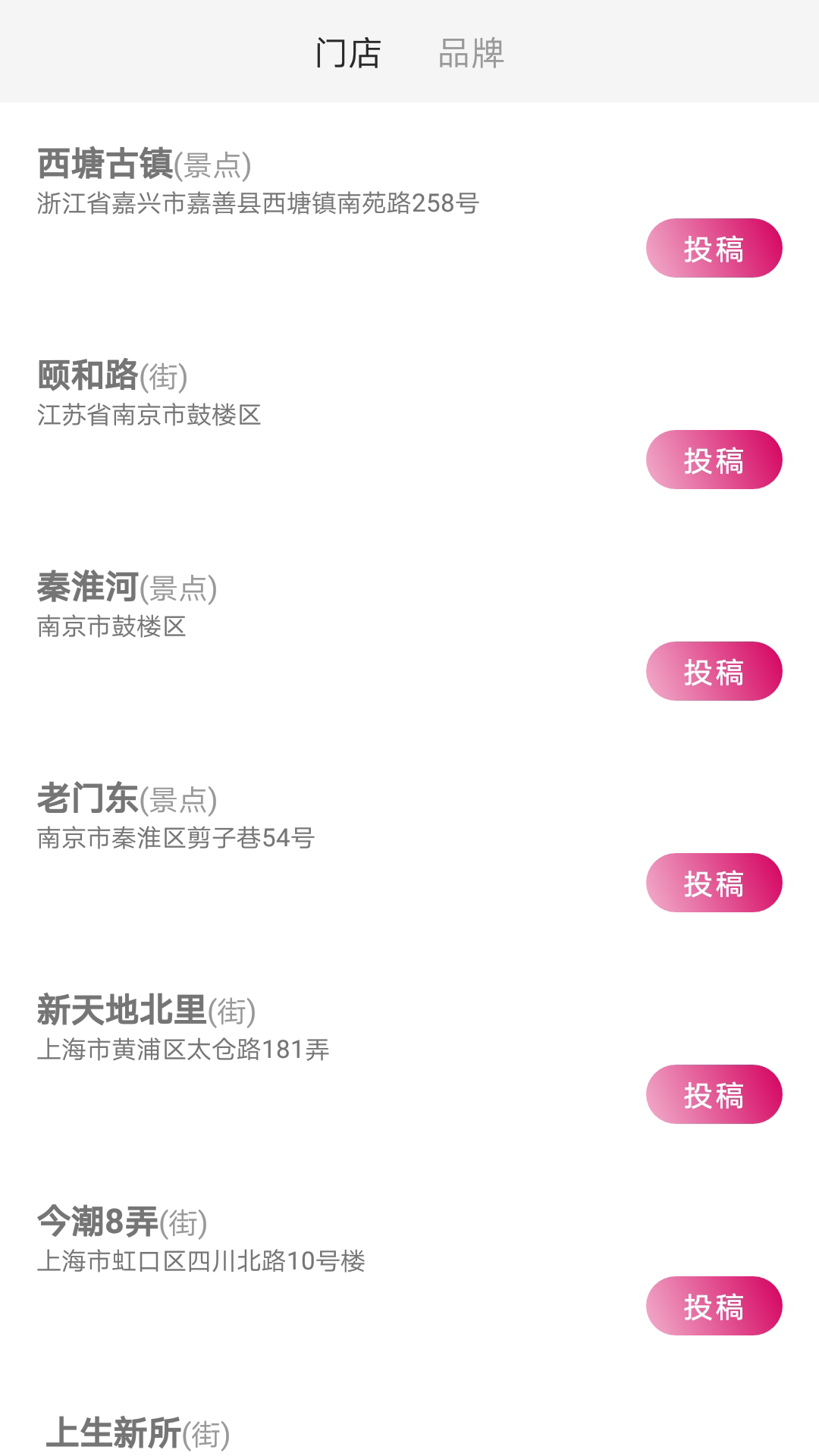Tap 投稿 button for 秦淮河
Screen dimensions: 819x1456
tap(714, 671)
